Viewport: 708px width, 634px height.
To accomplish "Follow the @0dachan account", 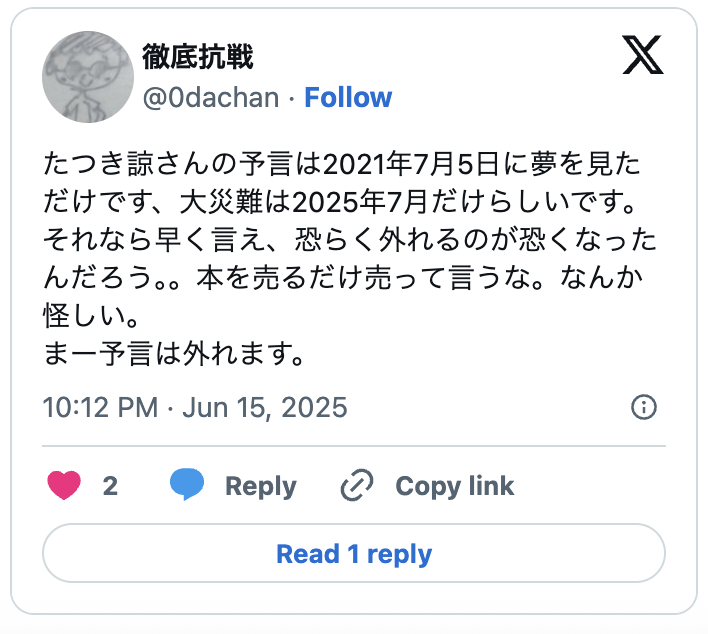I will (348, 98).
